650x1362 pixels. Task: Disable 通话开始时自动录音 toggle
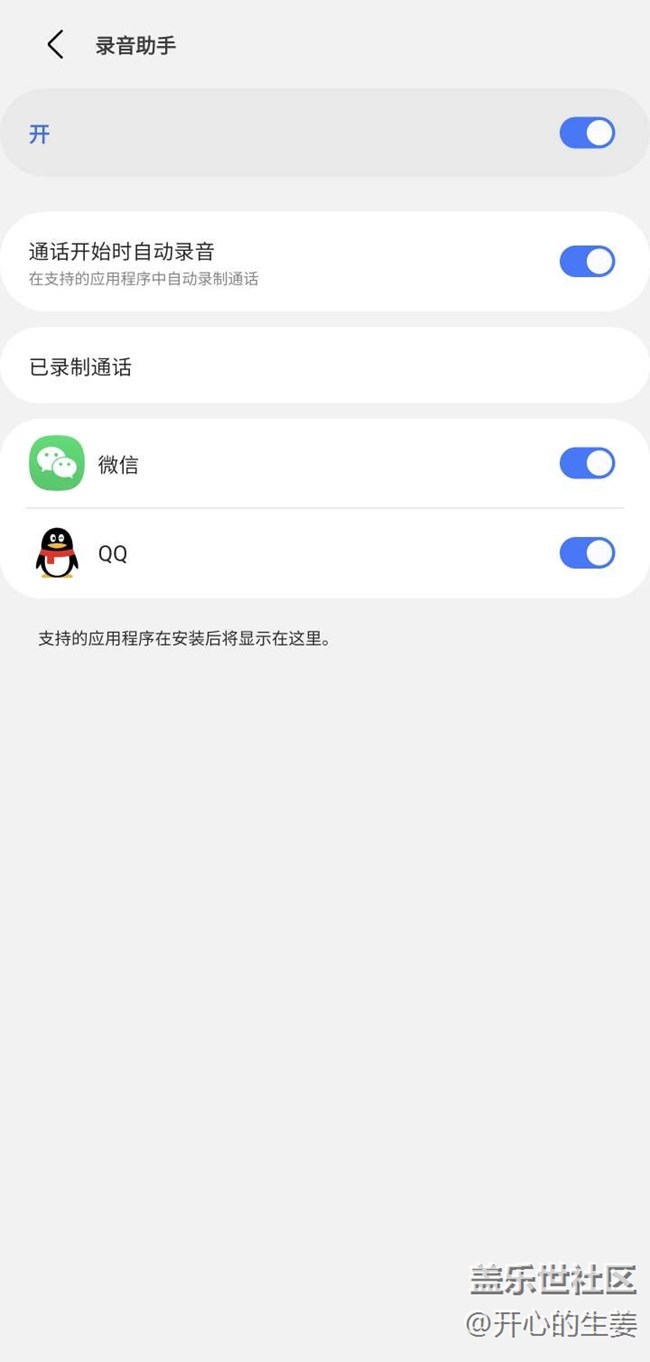tap(586, 262)
